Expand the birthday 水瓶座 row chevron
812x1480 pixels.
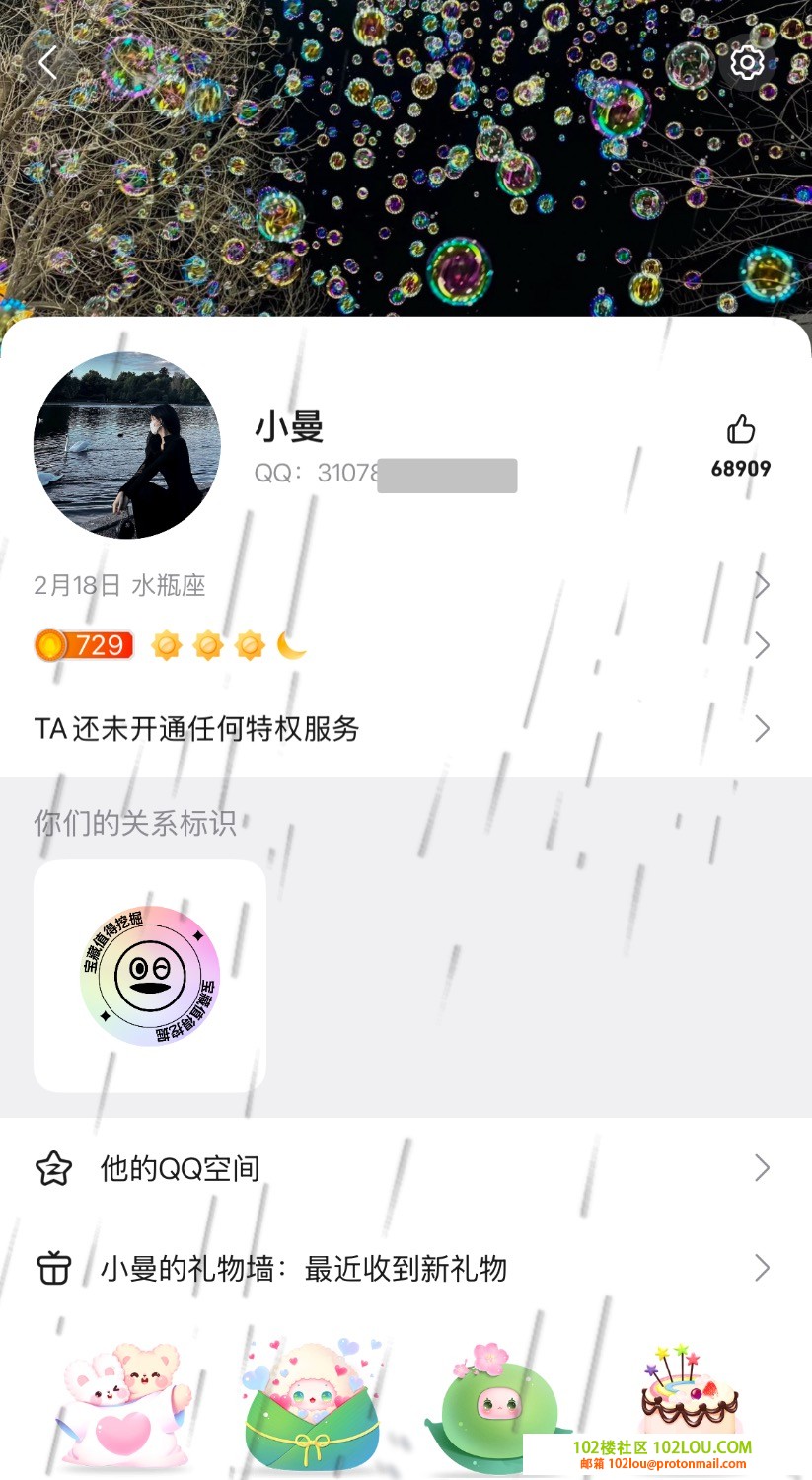[x=761, y=584]
